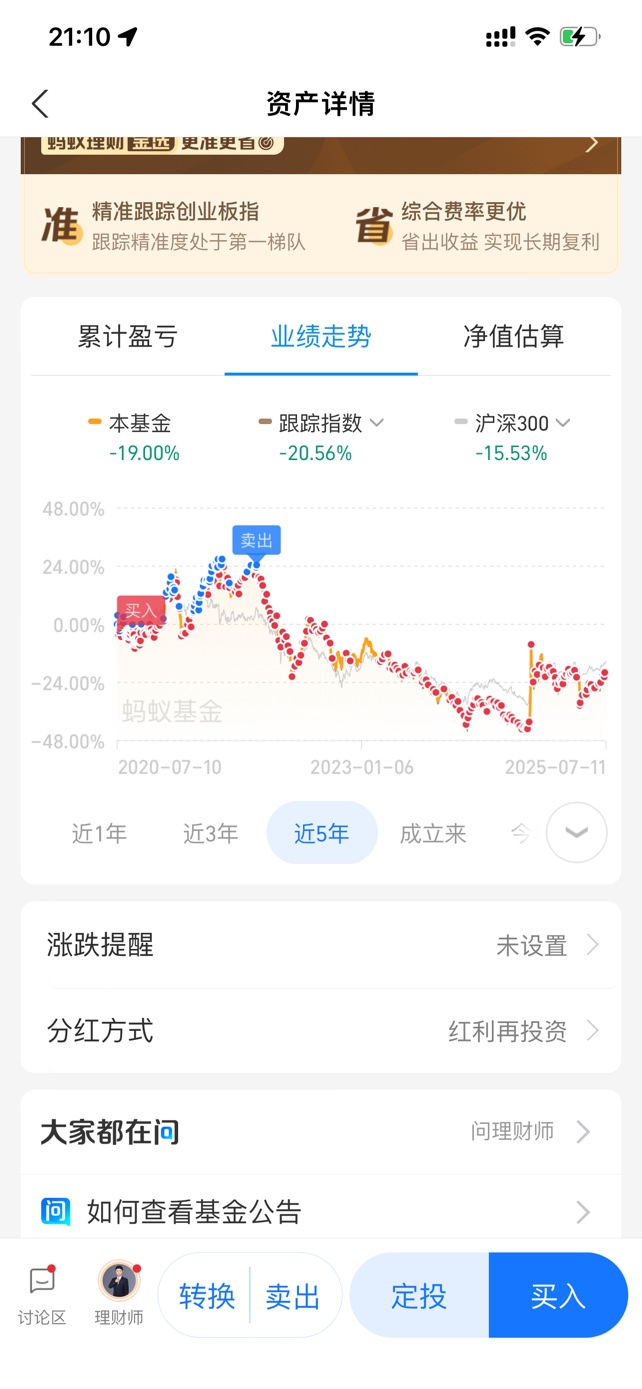The image size is (642, 1389).
Task: Expand more time ranges with the round chevron
Action: click(577, 832)
